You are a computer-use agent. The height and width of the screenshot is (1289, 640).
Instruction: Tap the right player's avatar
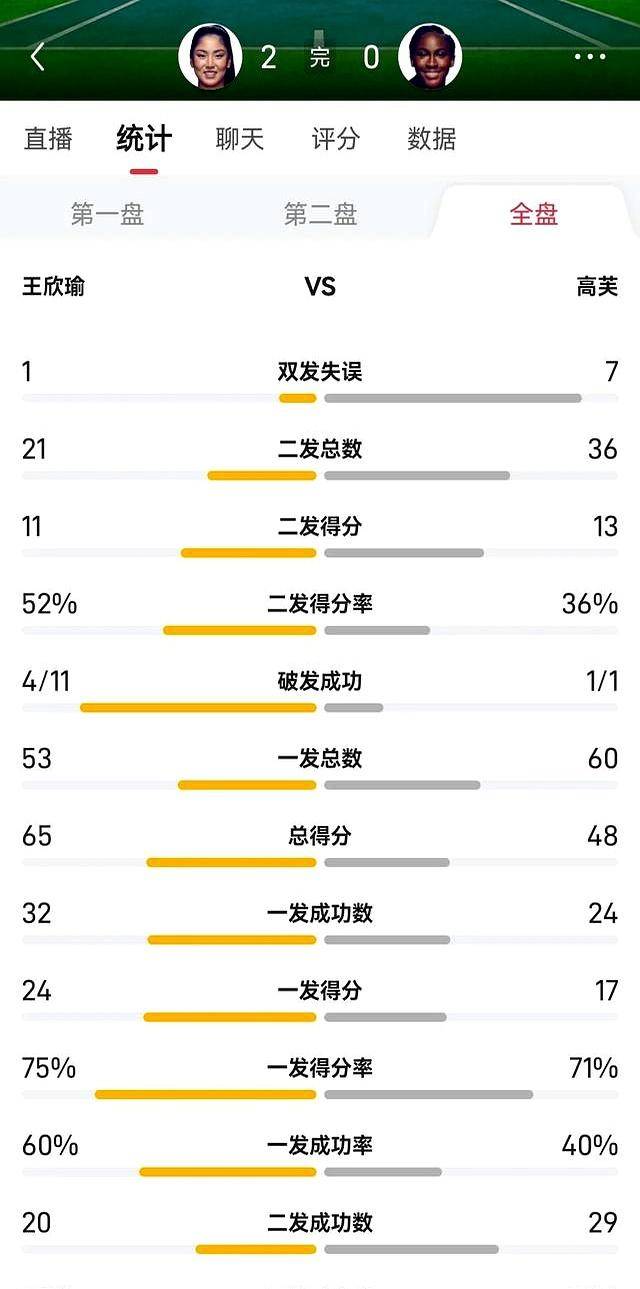point(430,57)
